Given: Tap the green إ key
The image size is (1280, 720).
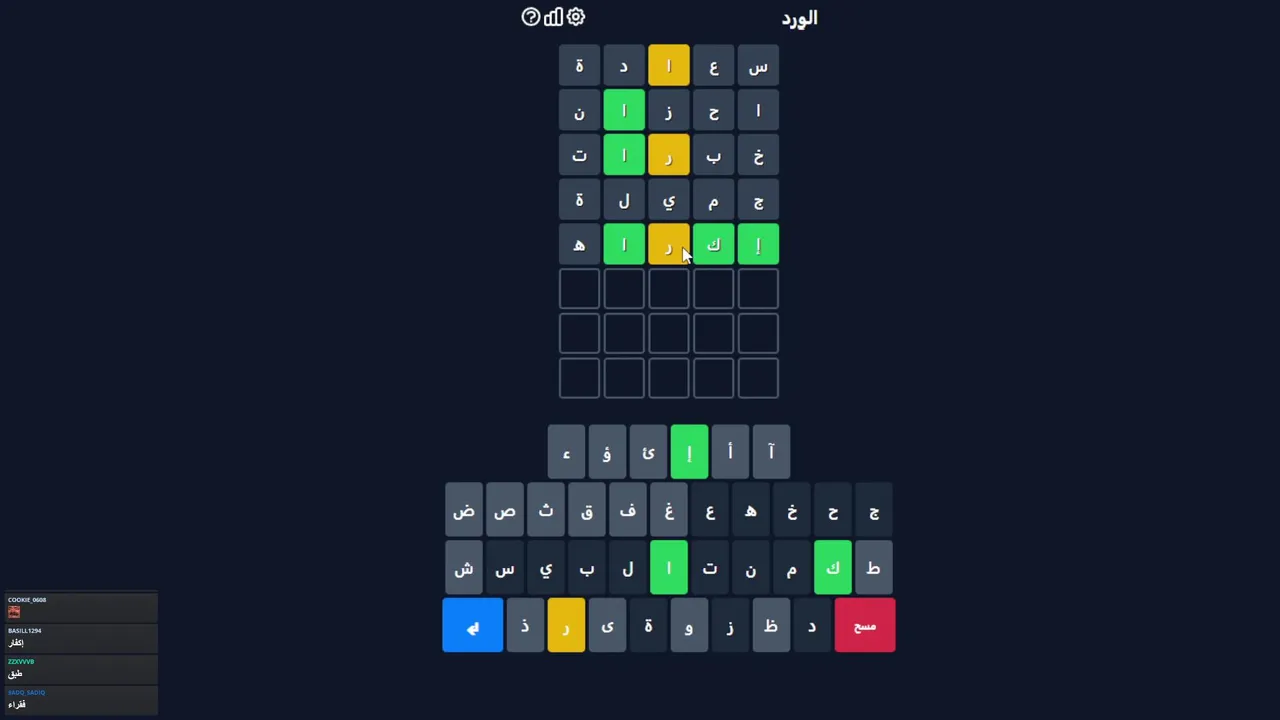Looking at the screenshot, I should pyautogui.click(x=689, y=452).
